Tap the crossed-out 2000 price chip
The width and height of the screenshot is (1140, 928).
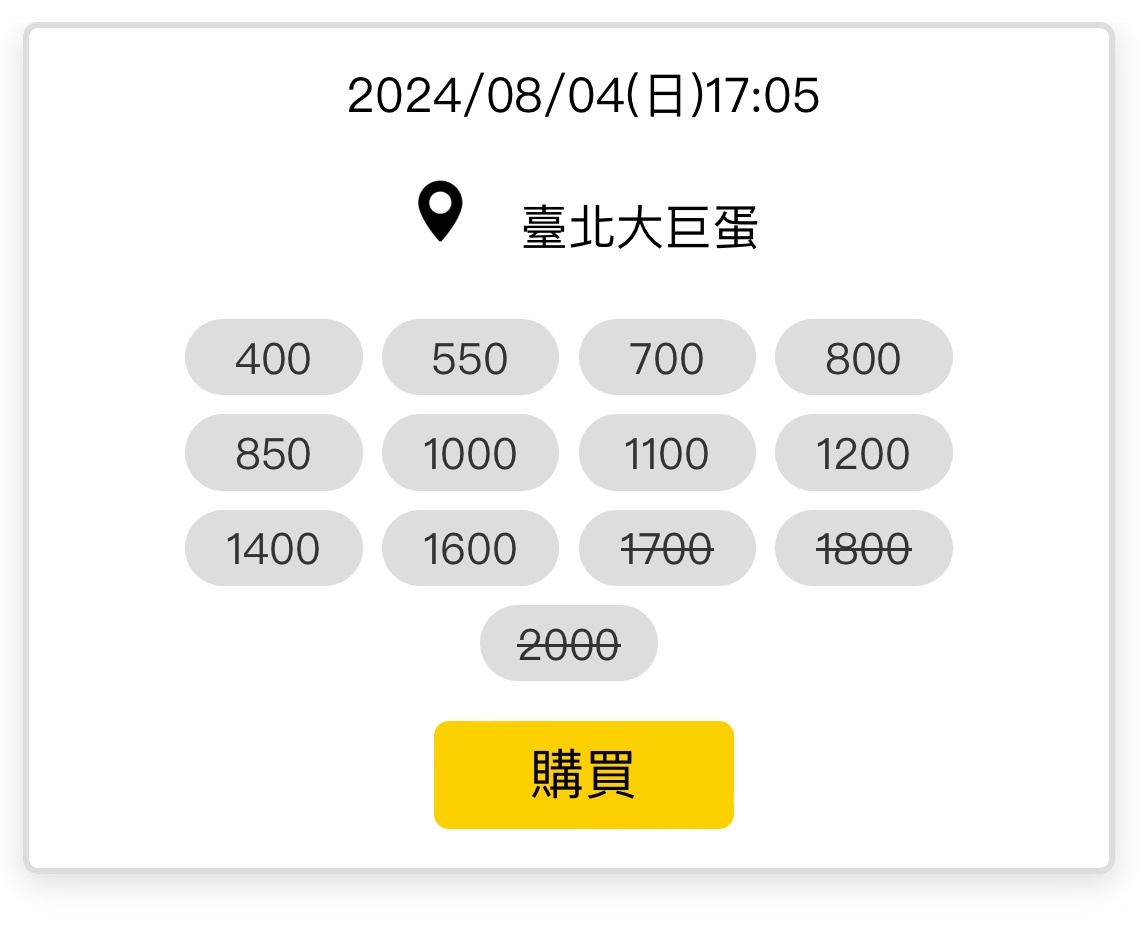click(568, 644)
